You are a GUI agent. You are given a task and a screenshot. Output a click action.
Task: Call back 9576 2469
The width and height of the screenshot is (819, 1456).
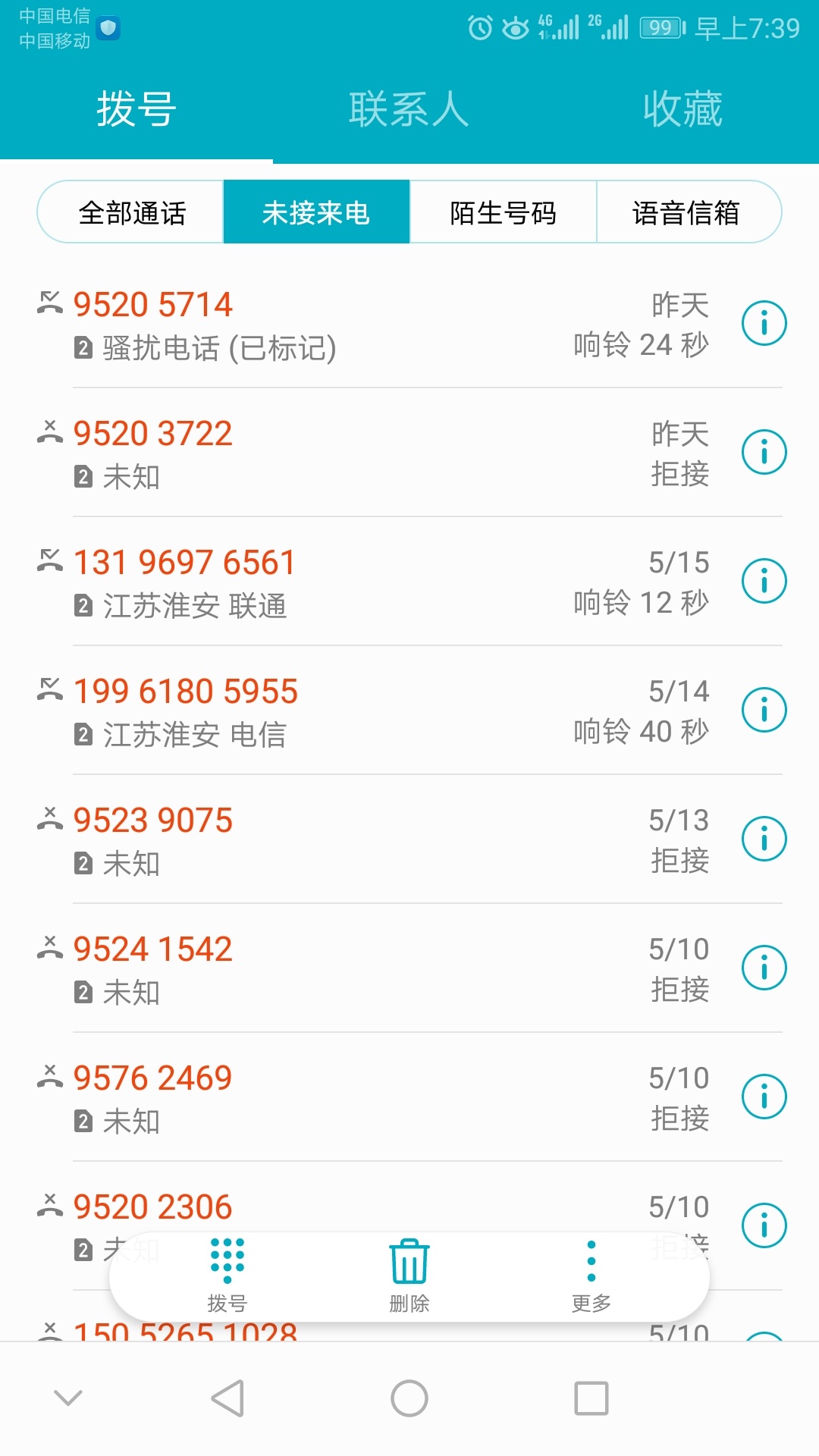click(372, 1097)
